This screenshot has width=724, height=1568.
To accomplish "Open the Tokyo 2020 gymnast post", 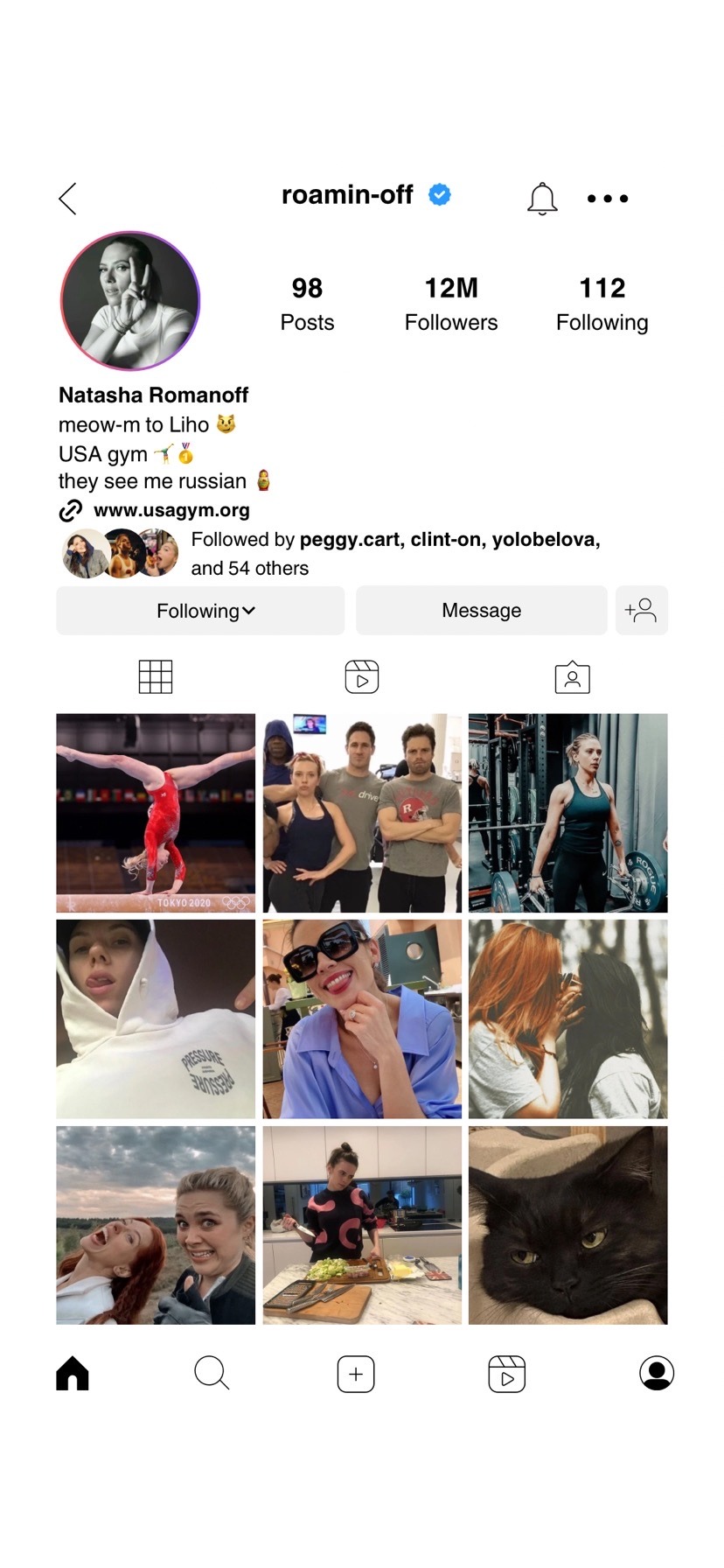I will (156, 813).
